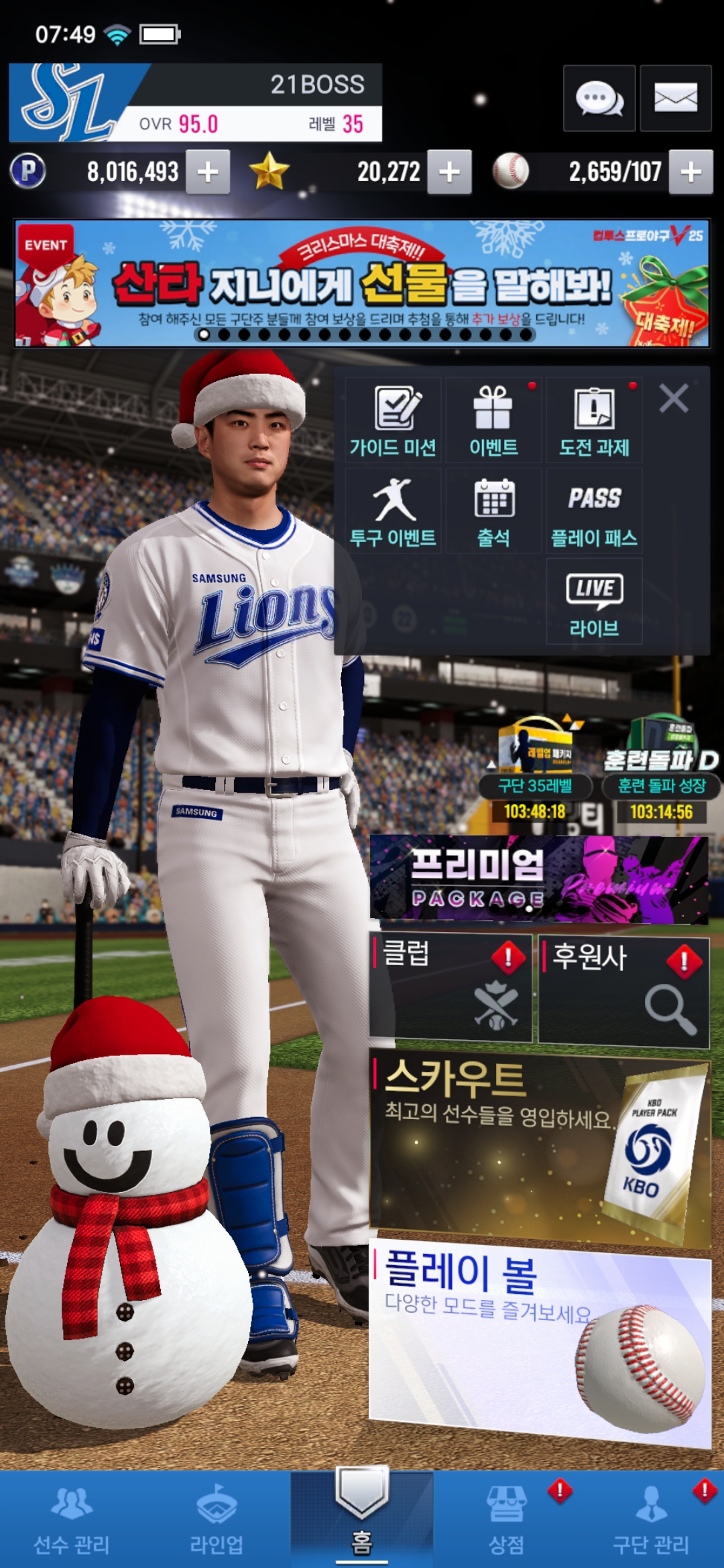Viewport: 724px width, 1568px height.
Task: Open the 이벤트 gift menu
Action: tap(493, 420)
